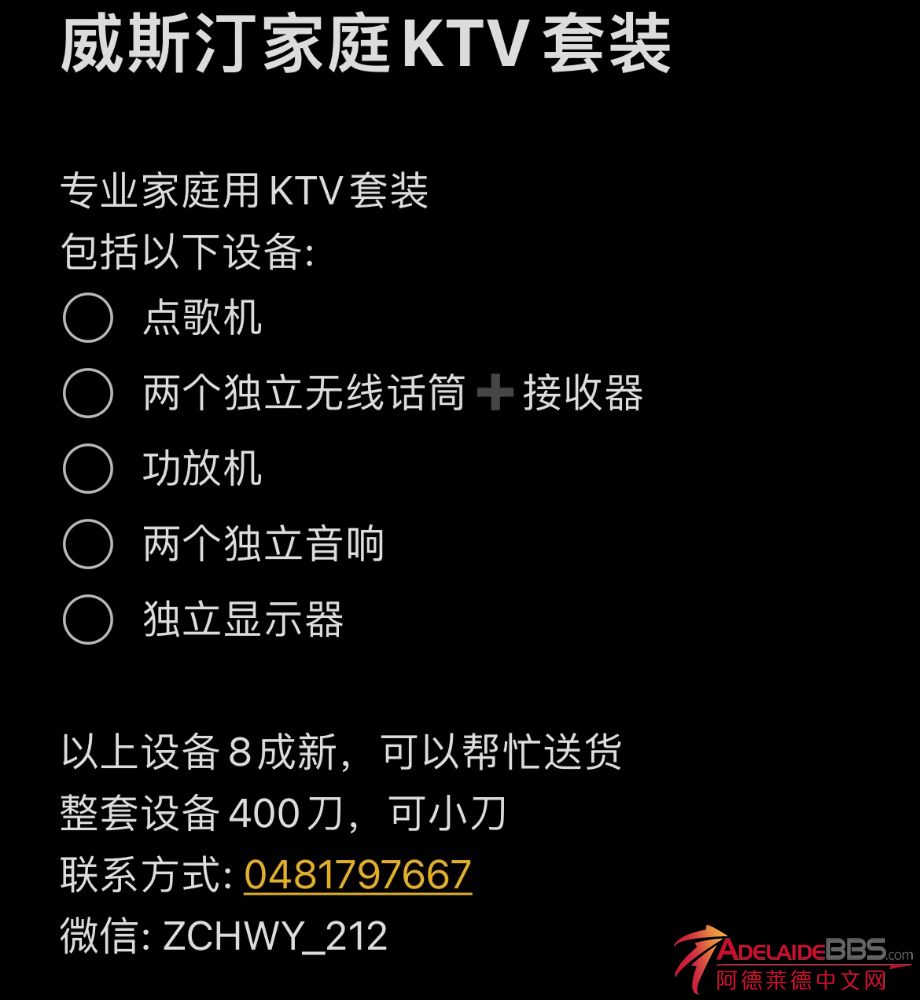Call the phone number 0481797667
920x1000 pixels.
click(357, 875)
